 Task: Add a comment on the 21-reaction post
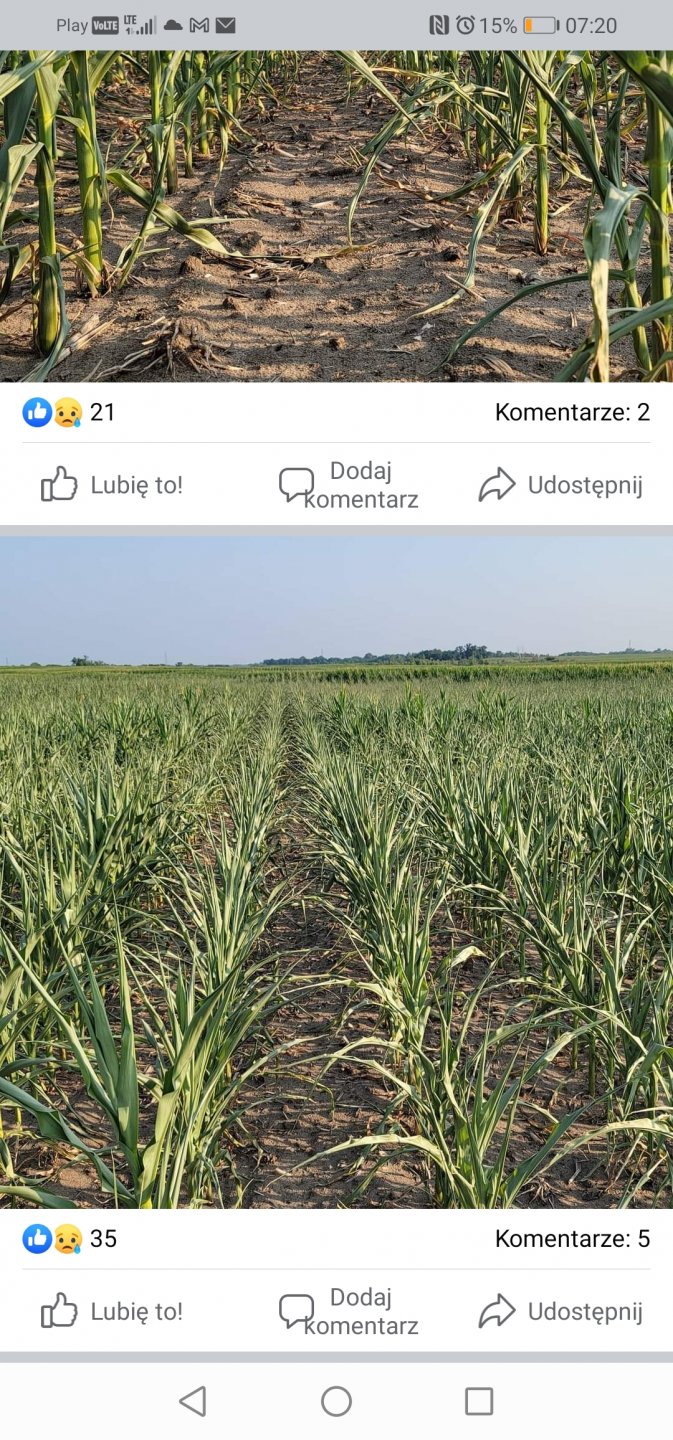(x=348, y=485)
